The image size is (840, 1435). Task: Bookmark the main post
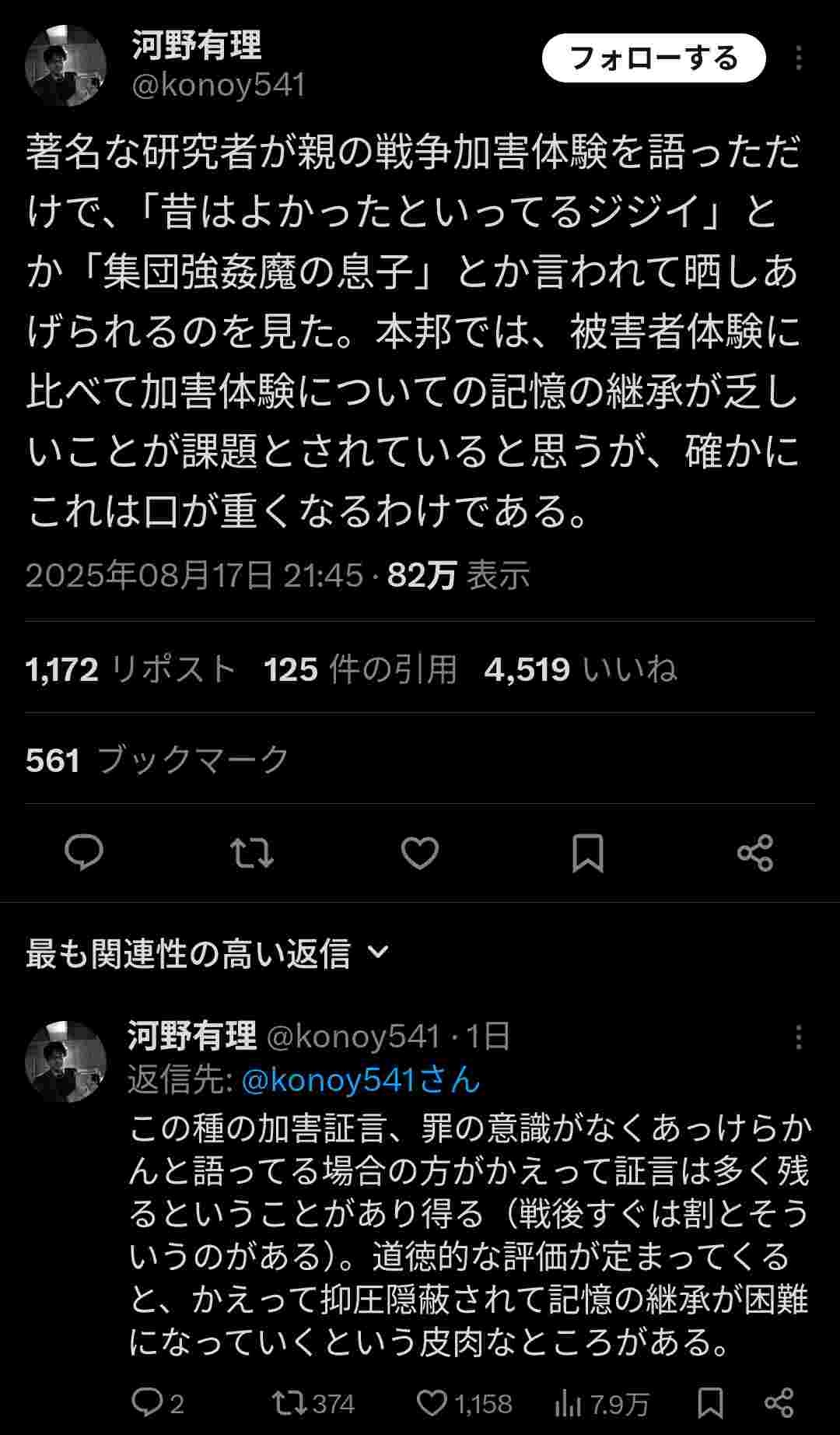coord(588,853)
